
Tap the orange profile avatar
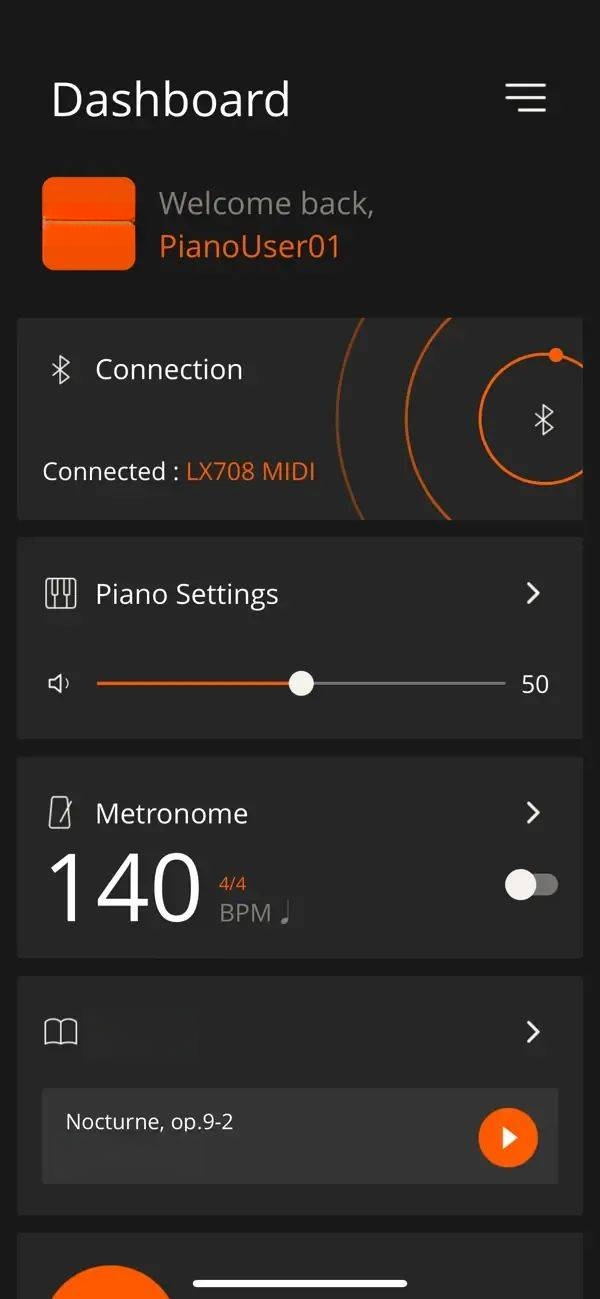click(89, 224)
